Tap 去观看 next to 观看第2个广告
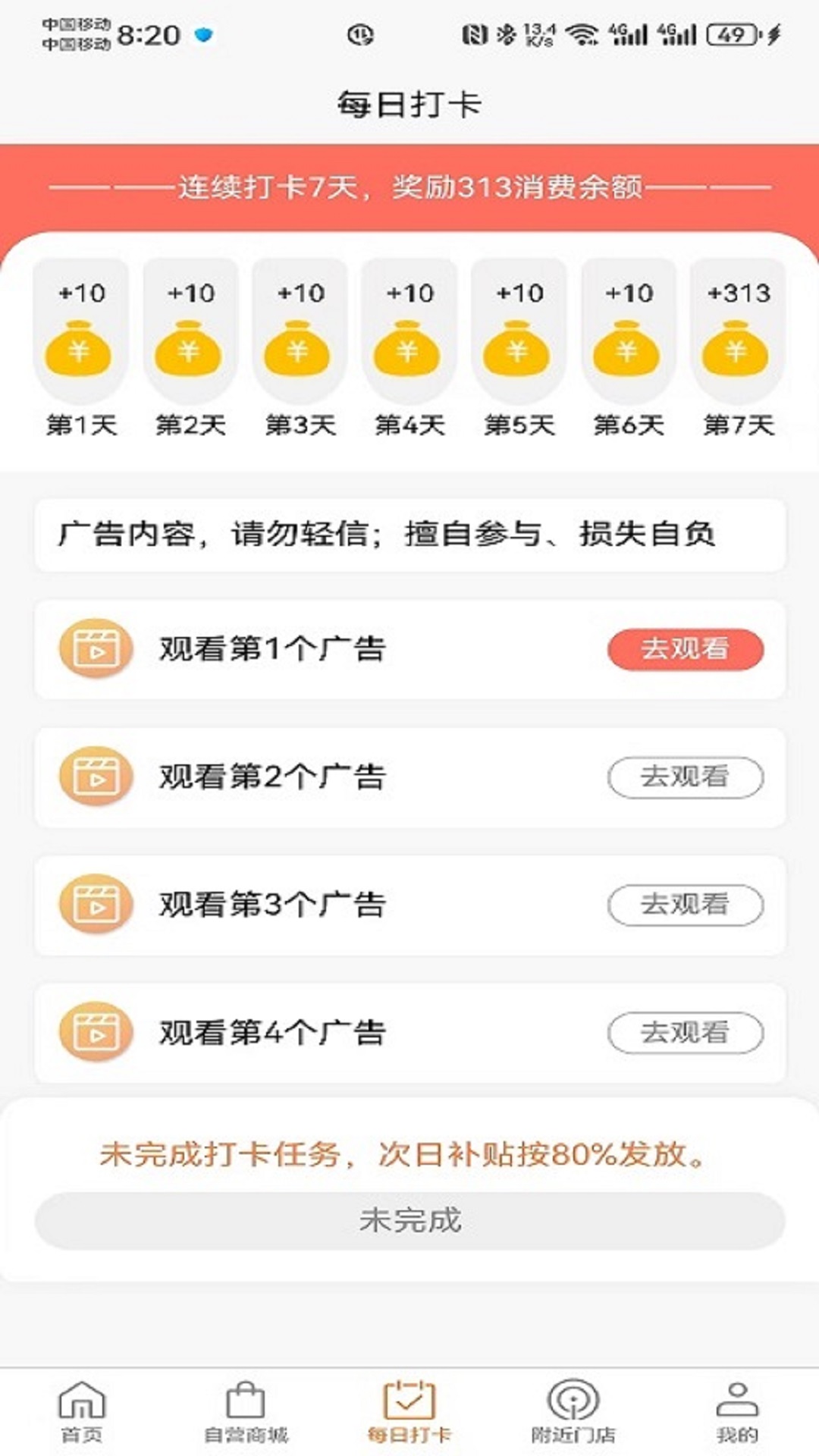 (x=685, y=777)
